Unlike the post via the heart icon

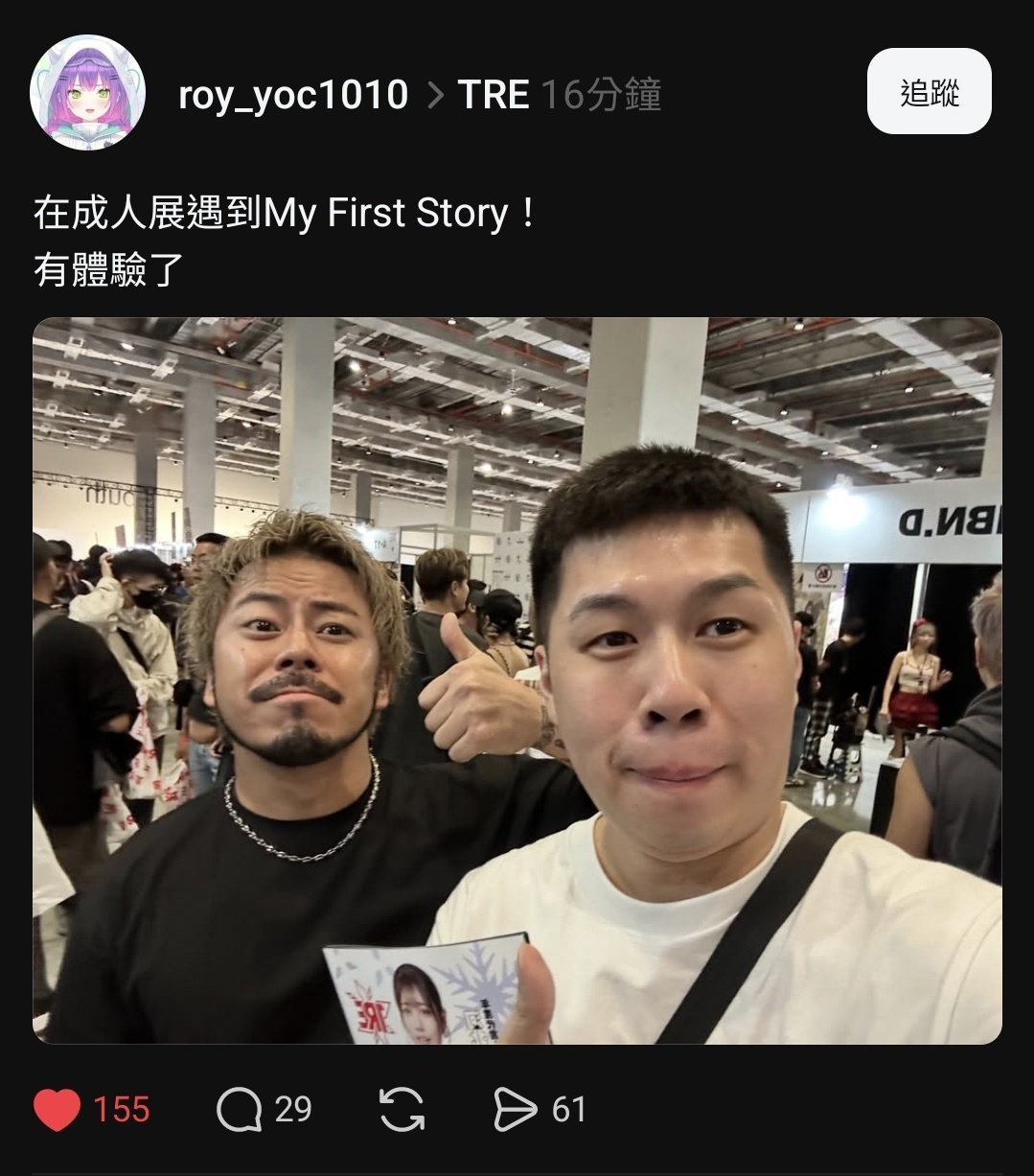coord(57,1110)
